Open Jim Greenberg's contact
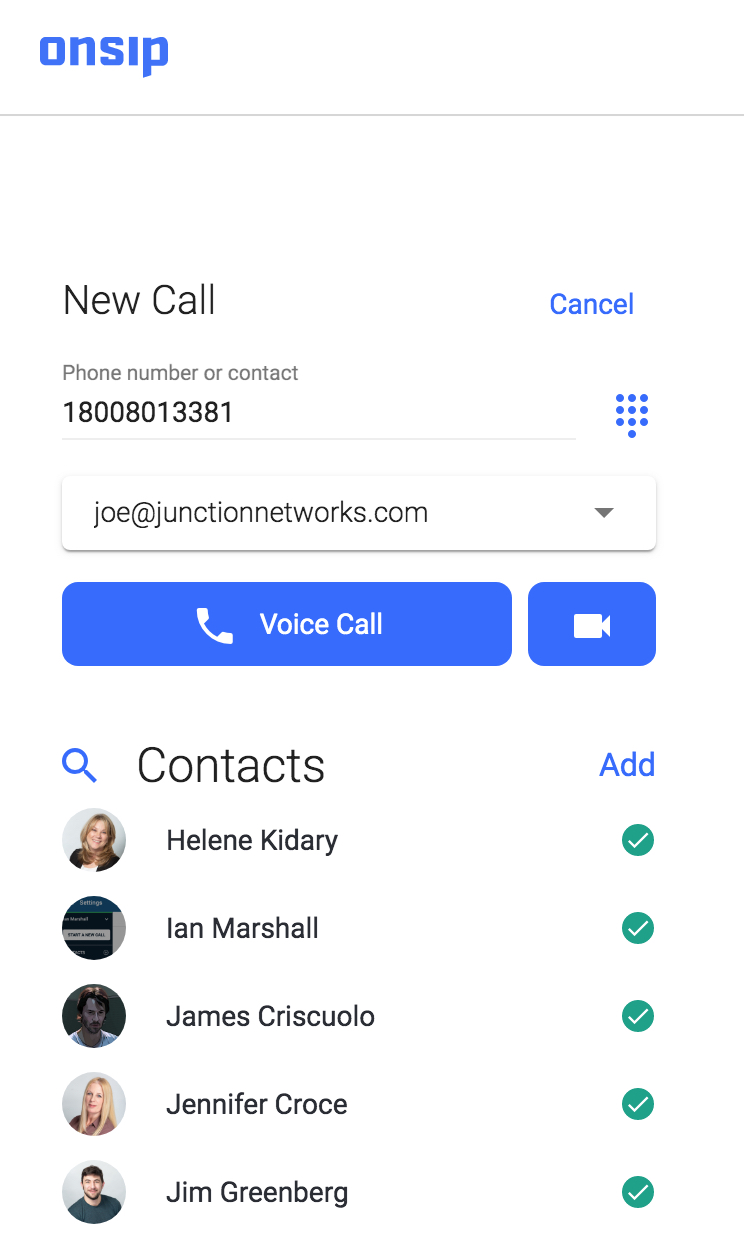 [x=256, y=1192]
